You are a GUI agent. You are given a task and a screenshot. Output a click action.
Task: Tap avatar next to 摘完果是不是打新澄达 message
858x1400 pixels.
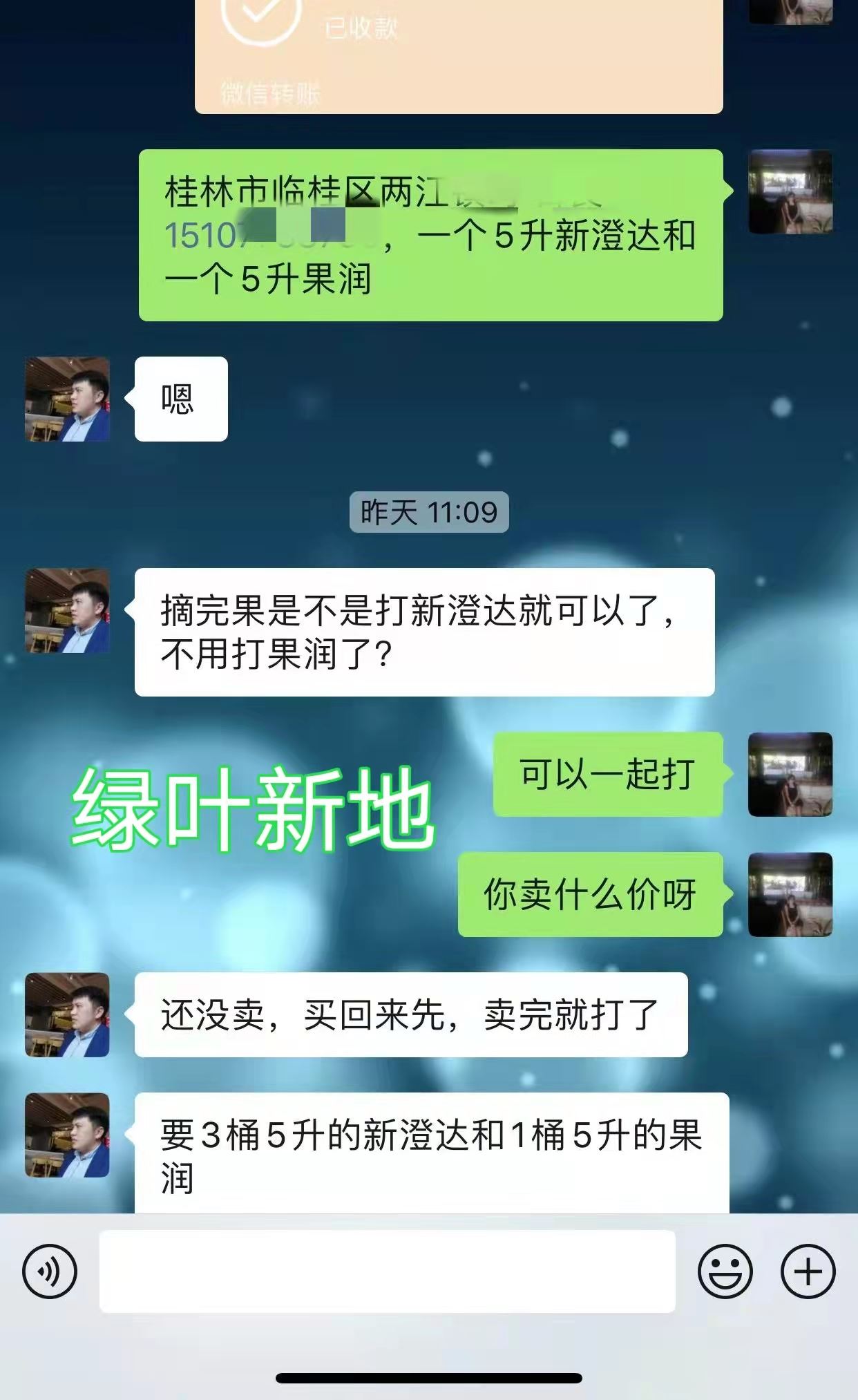(67, 611)
